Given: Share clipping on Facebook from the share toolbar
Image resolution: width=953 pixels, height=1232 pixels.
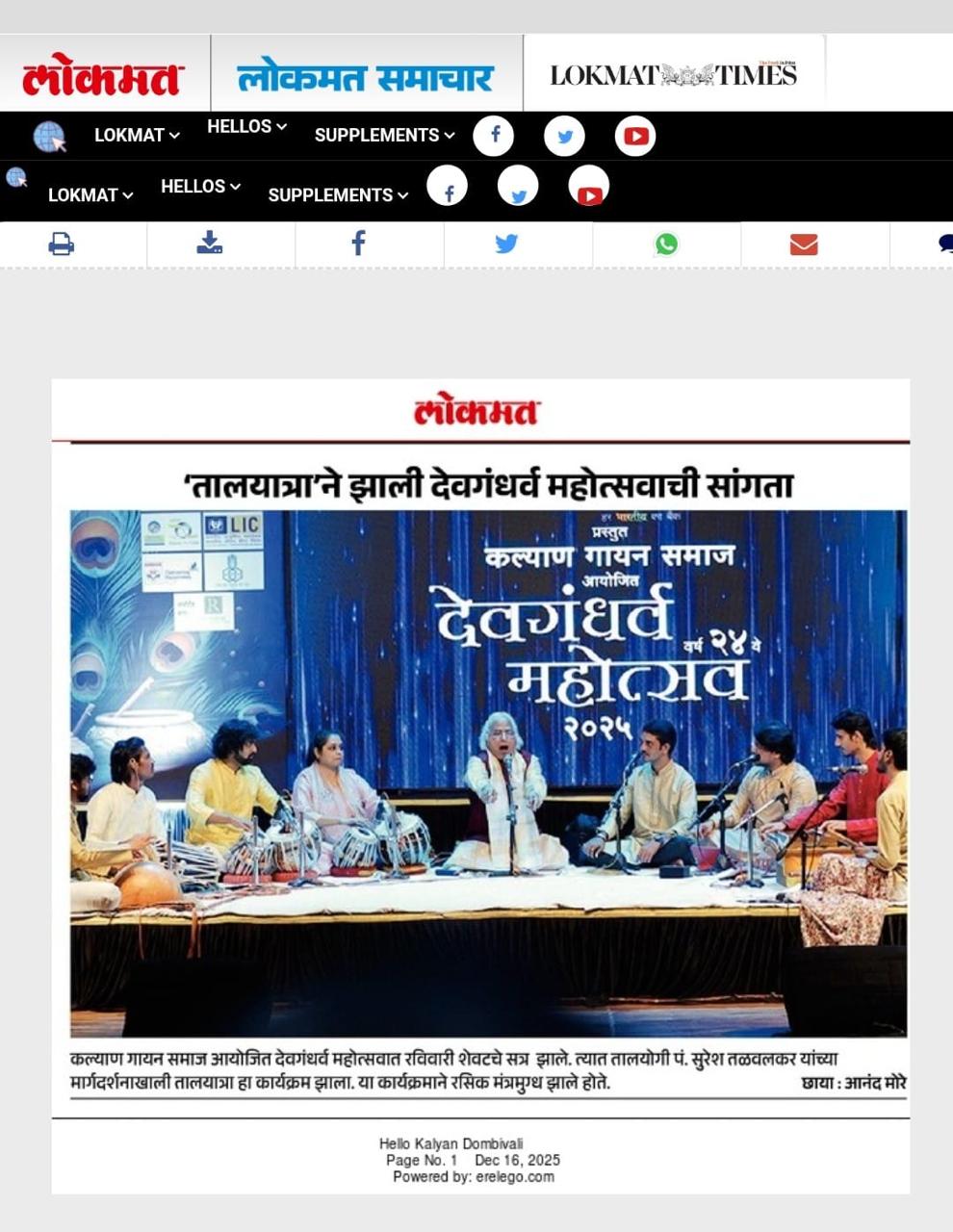Looking at the screenshot, I should pos(358,244).
